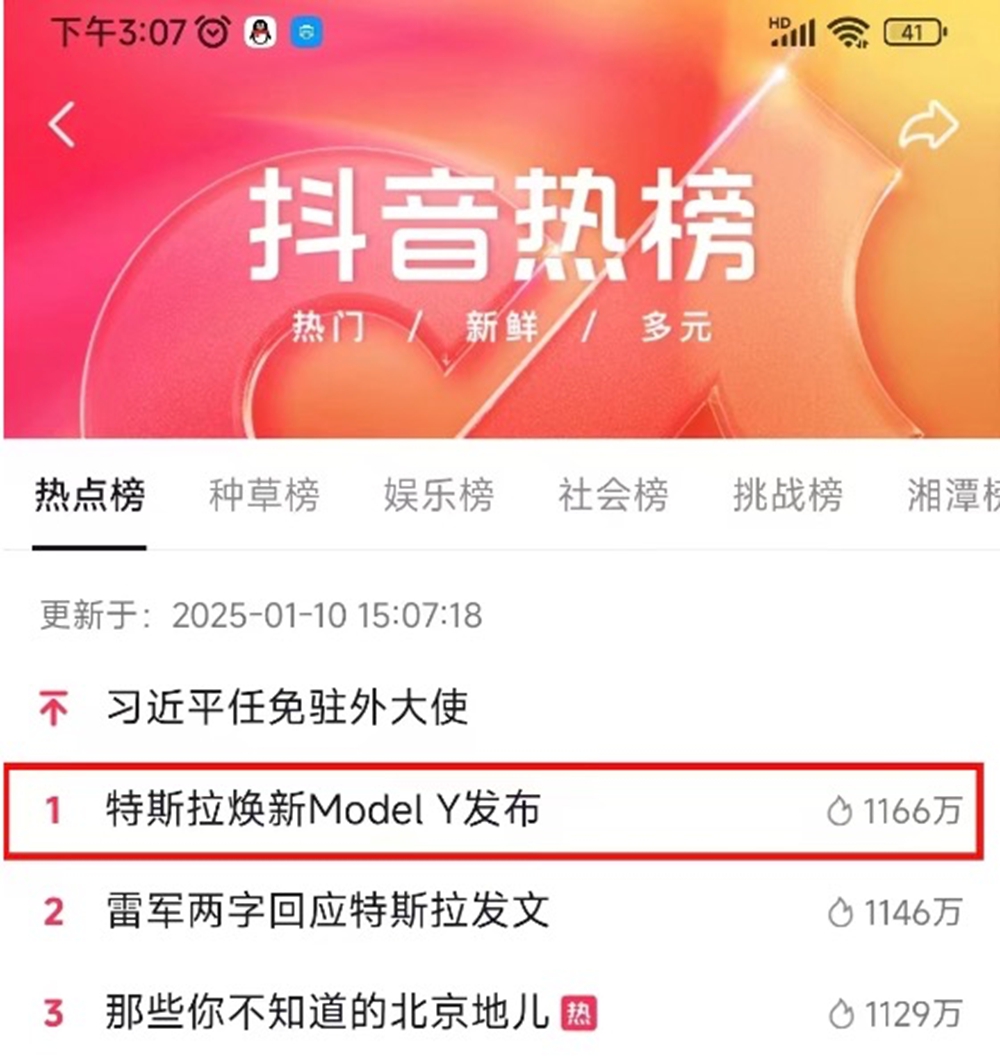Image resolution: width=1000 pixels, height=1064 pixels.
Task: Switch to the 娱乐榜 tab
Action: pyautogui.click(x=438, y=496)
